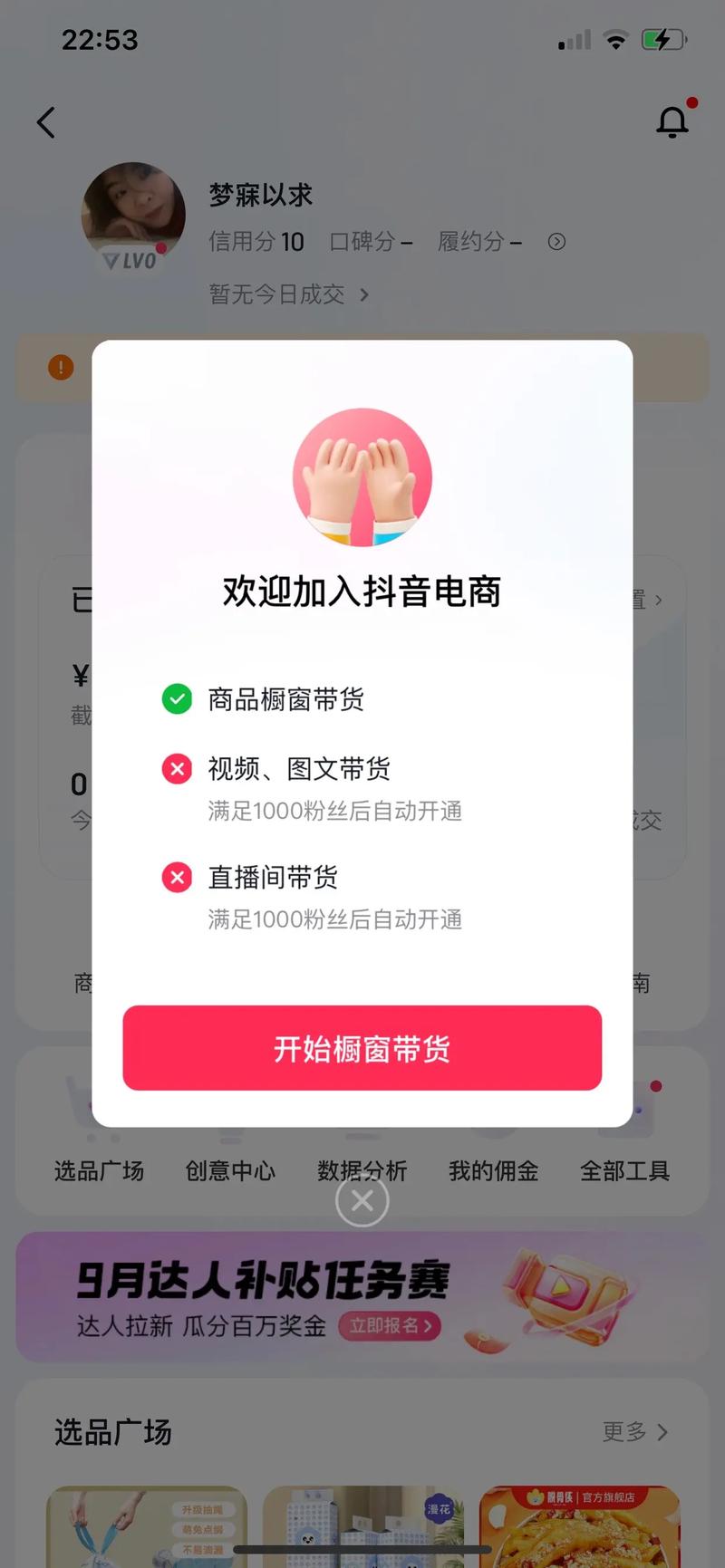Open notifications via the bell icon
Screen dimensions: 725x1568
click(672, 122)
